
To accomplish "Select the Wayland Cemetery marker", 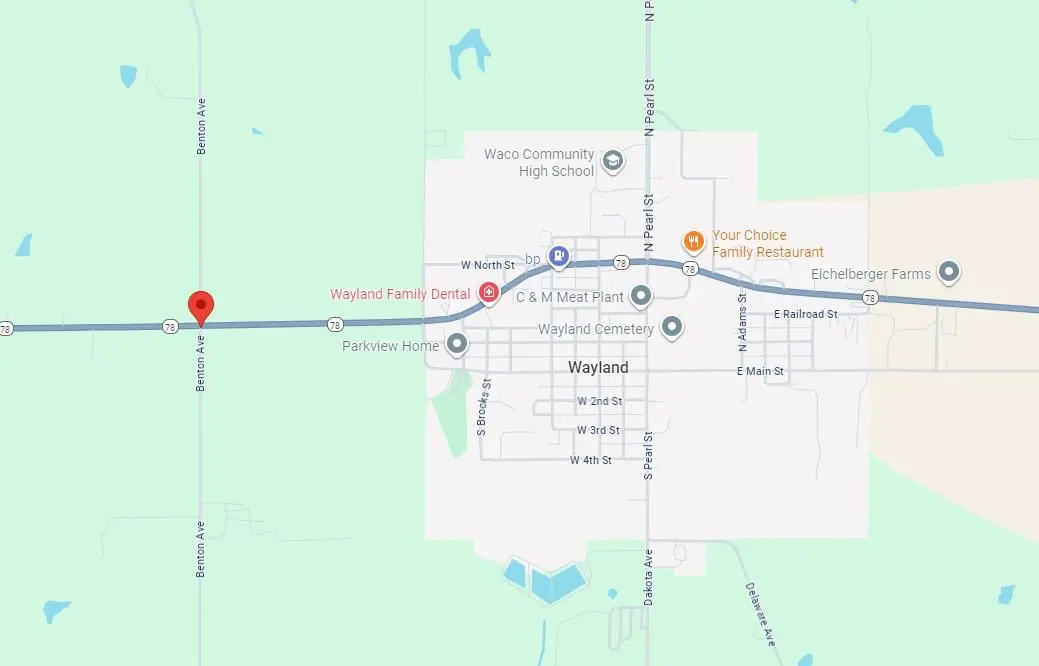I will [x=672, y=327].
